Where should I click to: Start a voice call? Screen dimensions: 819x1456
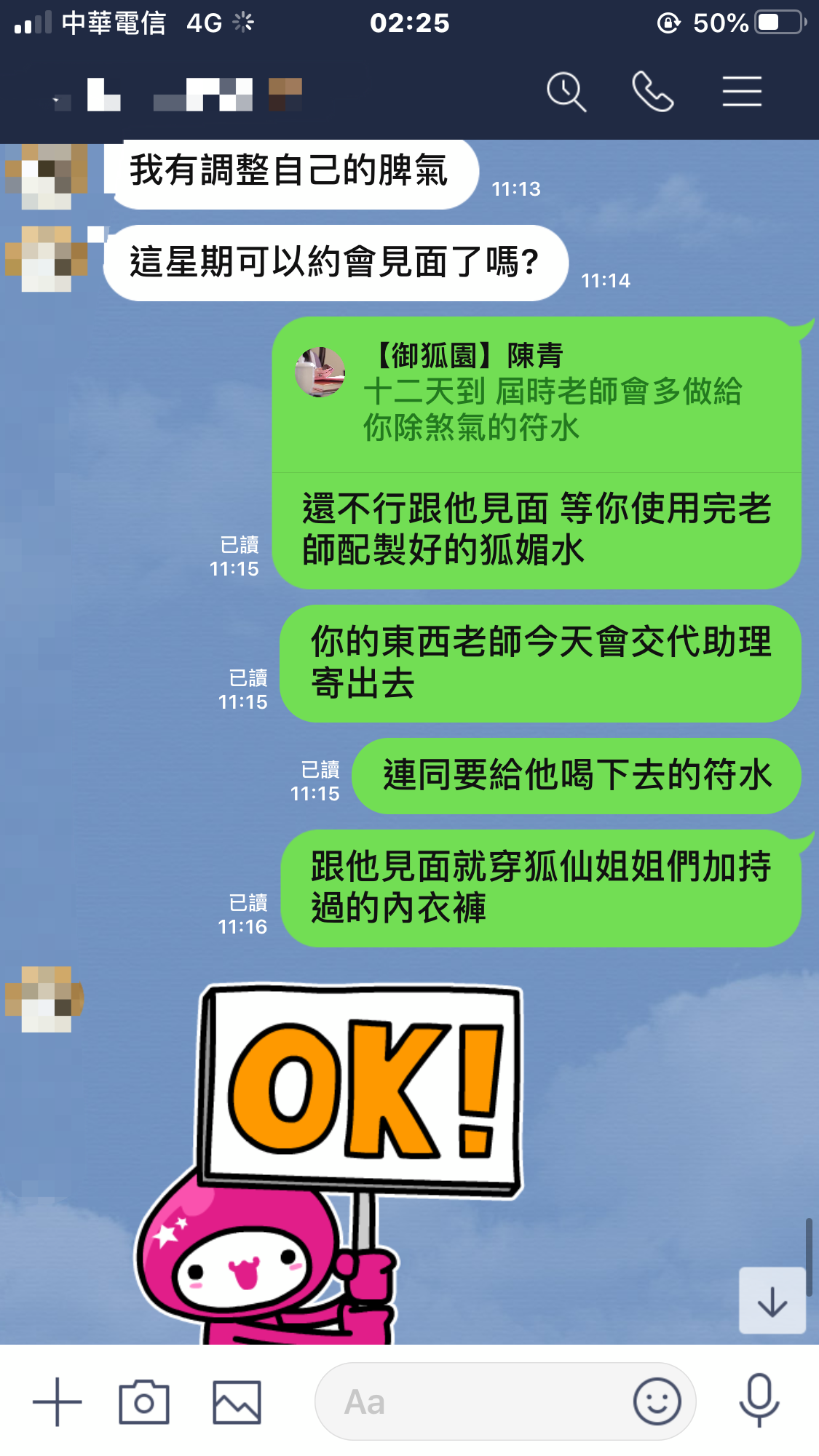click(x=652, y=92)
